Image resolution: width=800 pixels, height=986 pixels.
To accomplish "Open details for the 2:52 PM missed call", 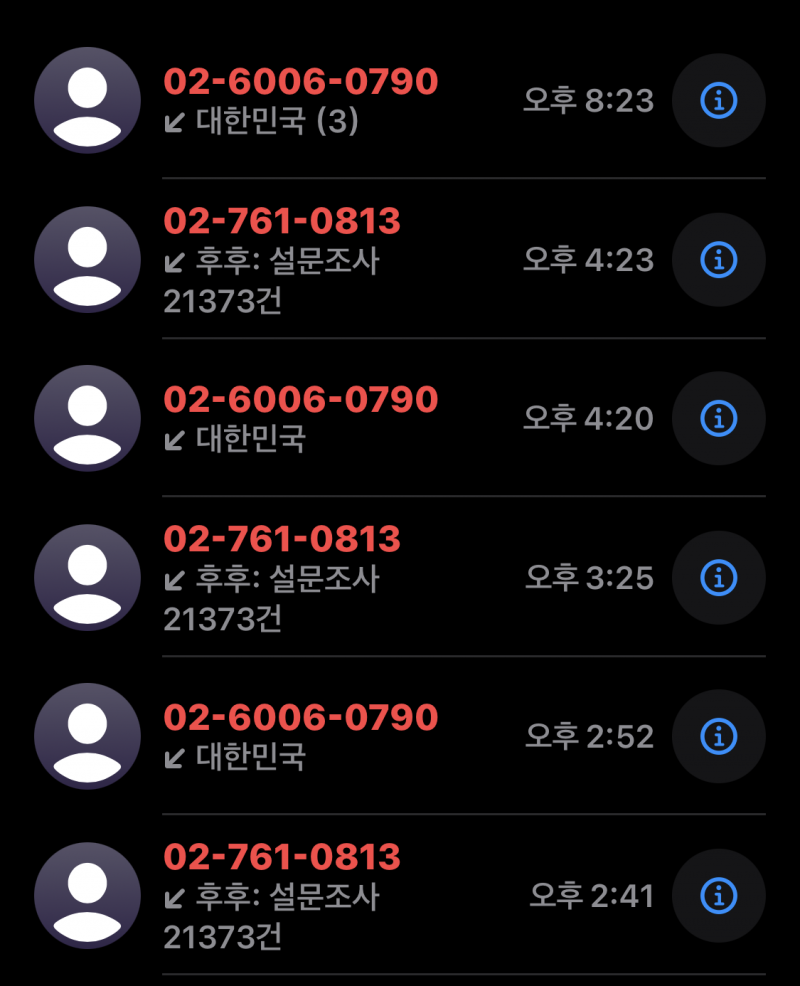I will 719,736.
